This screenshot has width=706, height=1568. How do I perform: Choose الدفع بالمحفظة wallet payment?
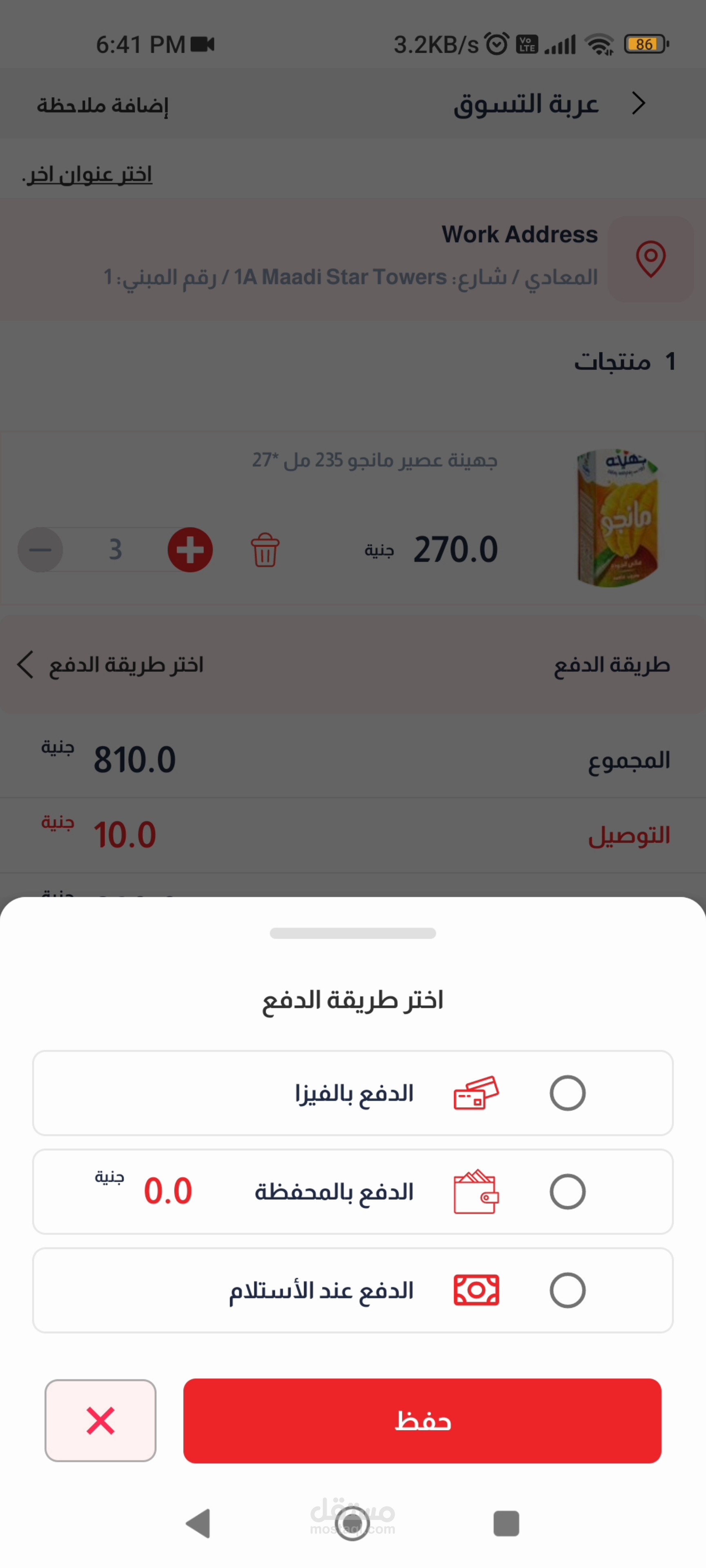click(x=567, y=1192)
